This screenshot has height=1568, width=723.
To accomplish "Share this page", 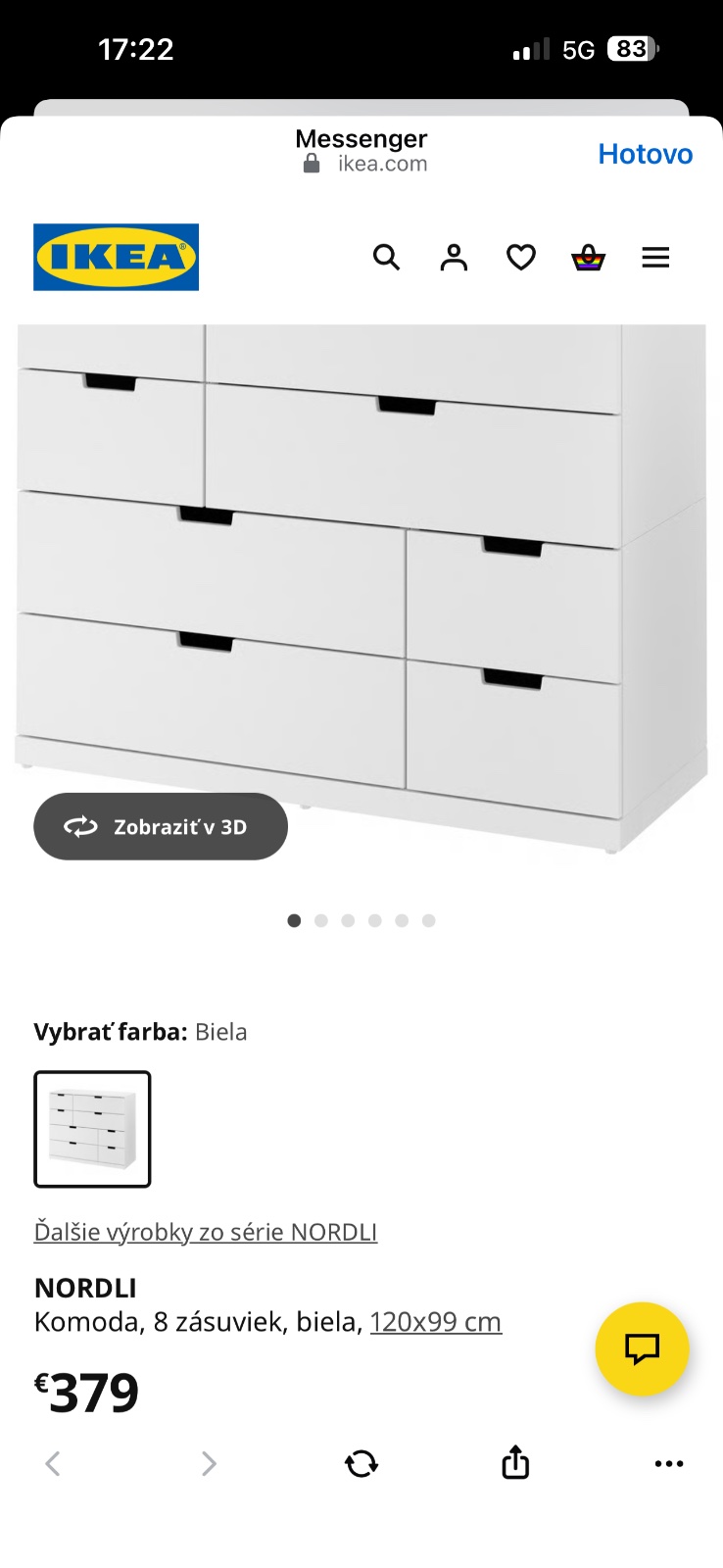I will 515,1462.
